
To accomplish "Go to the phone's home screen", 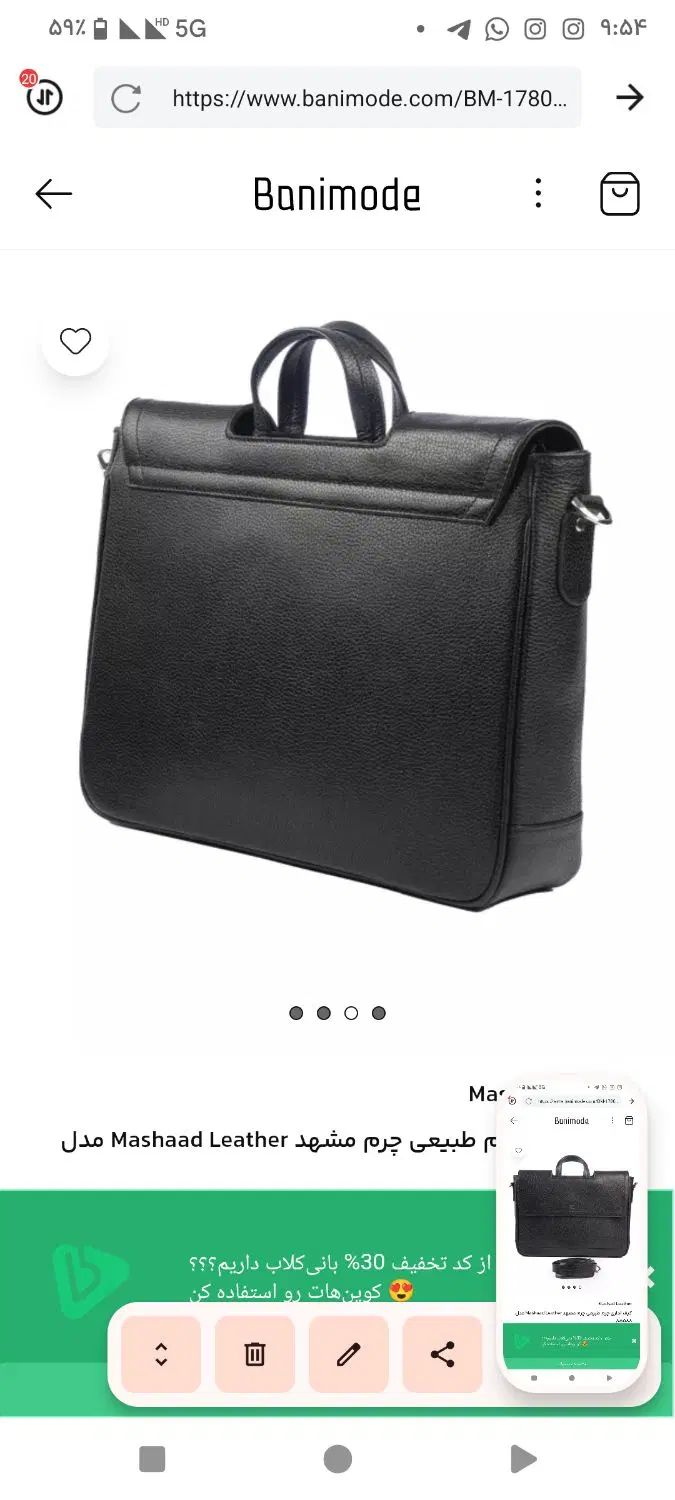I will (x=338, y=1459).
